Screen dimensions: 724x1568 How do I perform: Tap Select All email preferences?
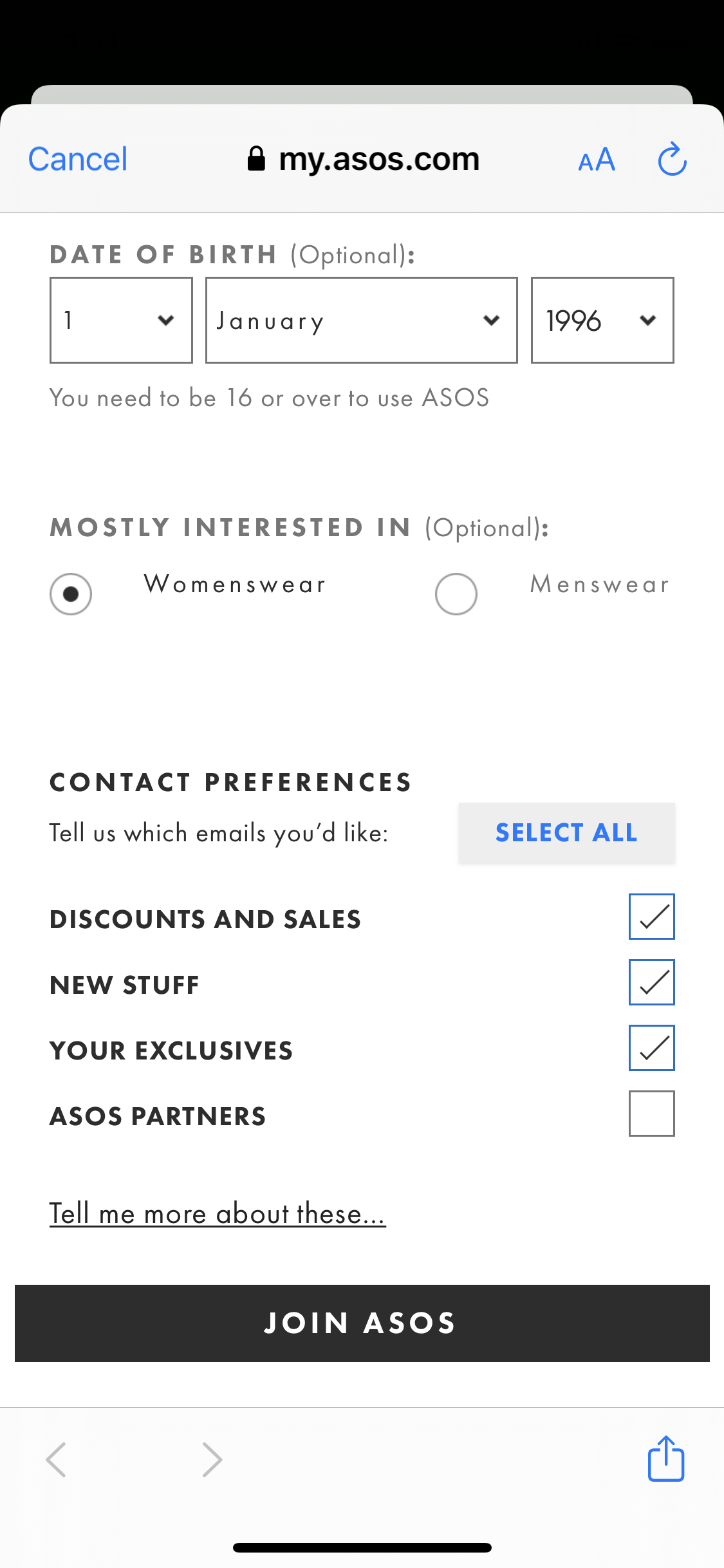[x=567, y=833]
